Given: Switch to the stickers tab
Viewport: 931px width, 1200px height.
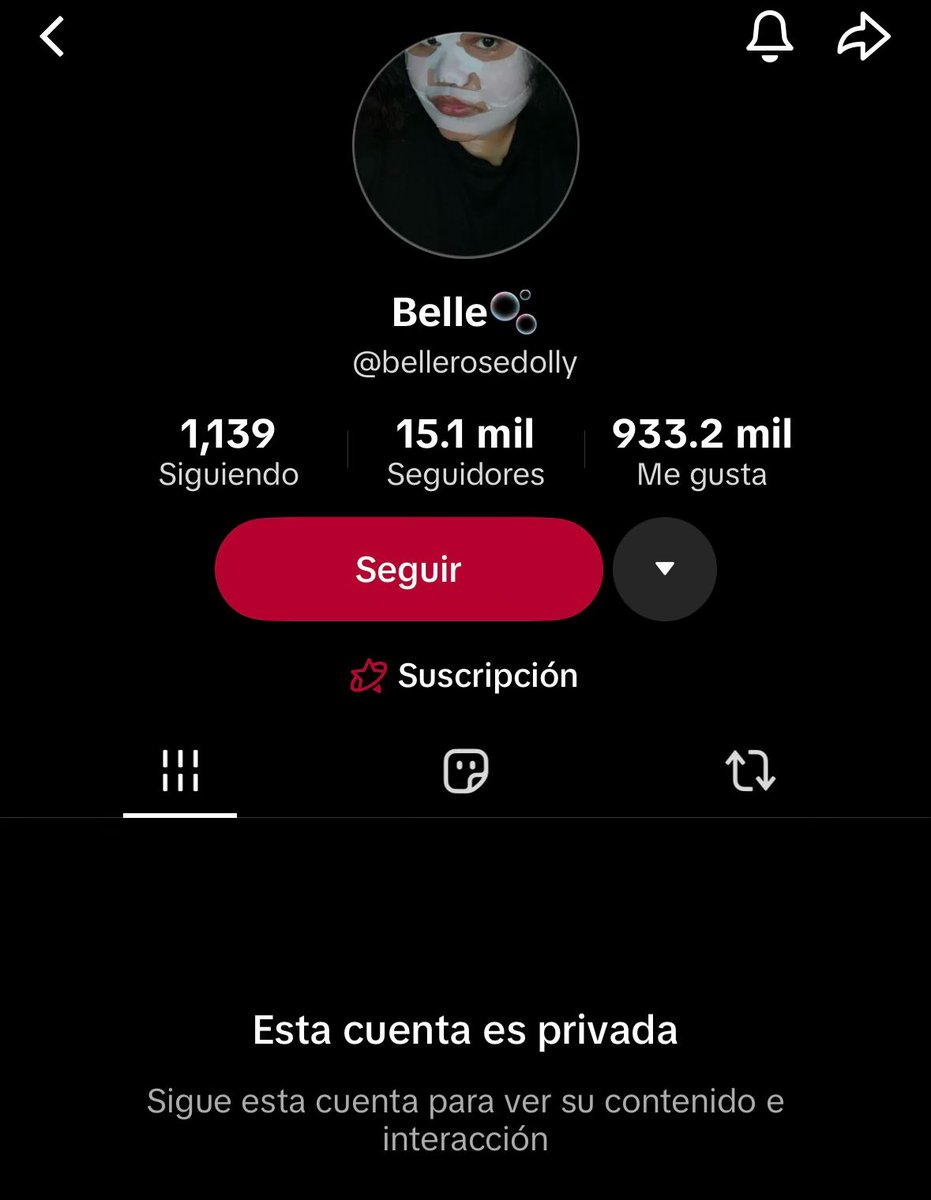Looking at the screenshot, I should tap(466, 771).
